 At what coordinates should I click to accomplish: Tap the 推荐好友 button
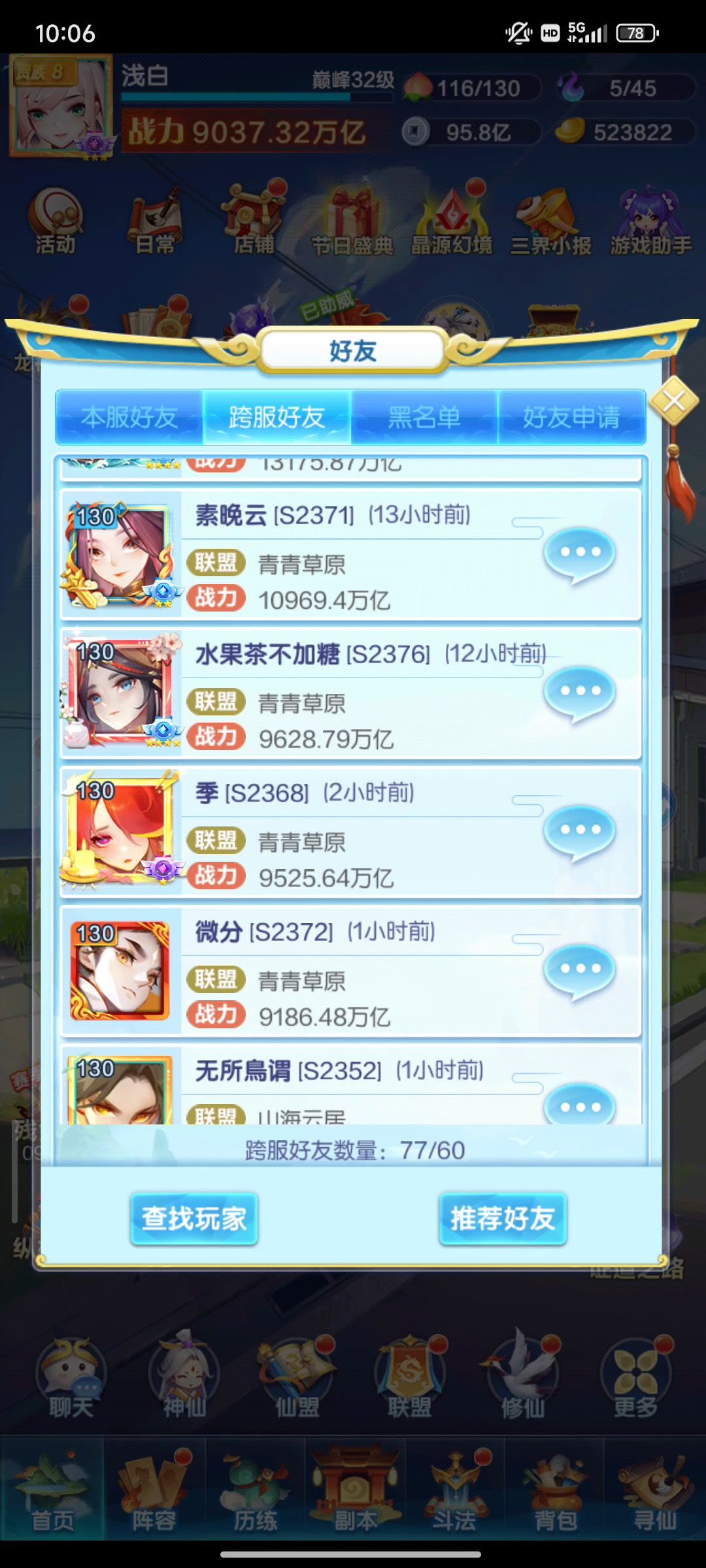click(x=503, y=1218)
